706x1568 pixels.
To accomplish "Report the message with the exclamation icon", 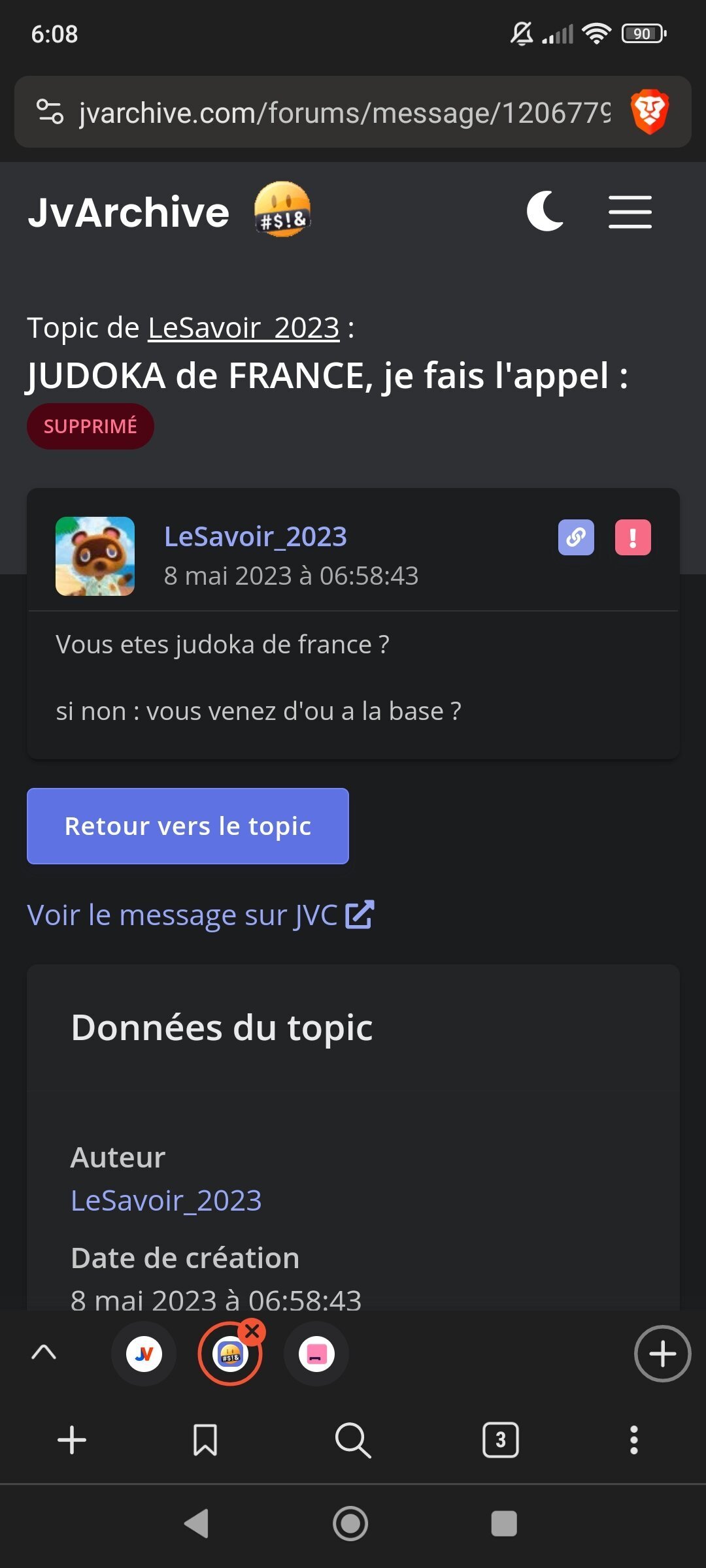I will pos(633,538).
